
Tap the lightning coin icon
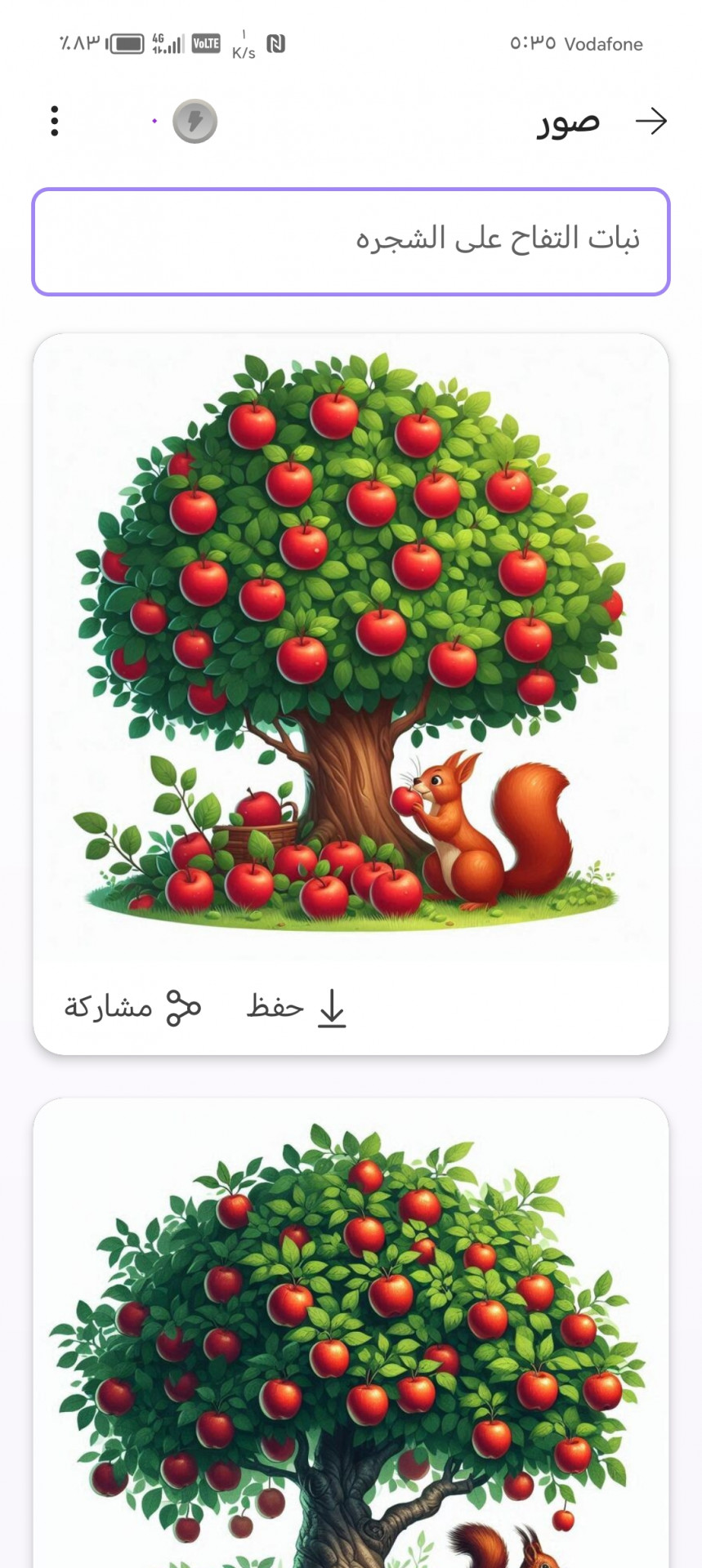(195, 122)
